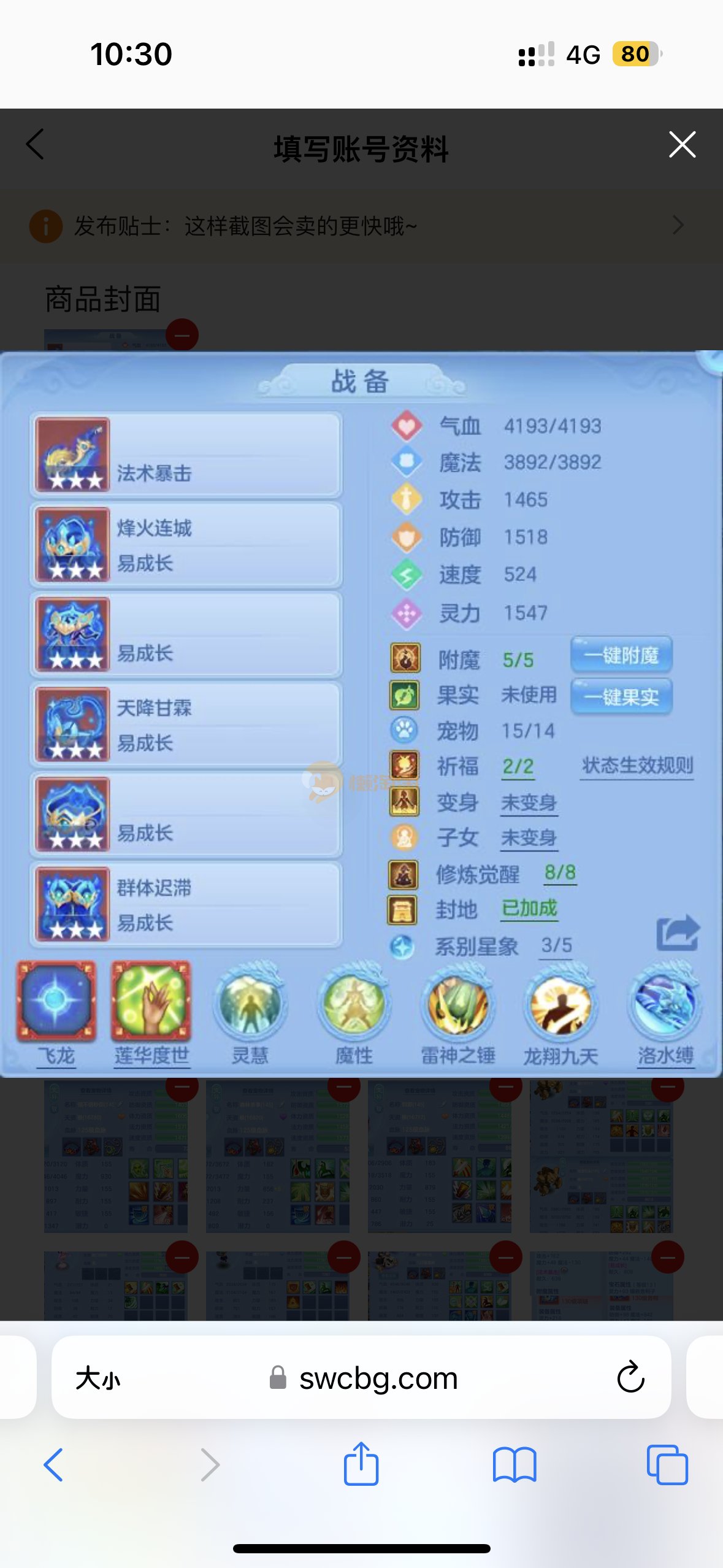This screenshot has width=723, height=1568.
Task: Open Safari bookmarks
Action: (514, 1464)
